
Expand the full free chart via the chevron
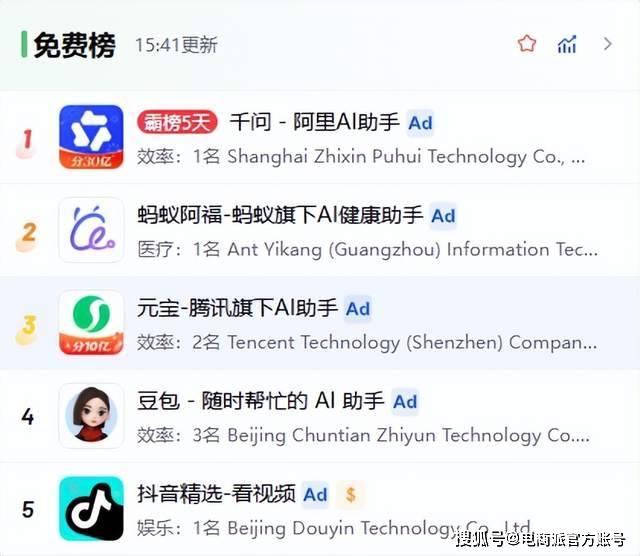(607, 44)
